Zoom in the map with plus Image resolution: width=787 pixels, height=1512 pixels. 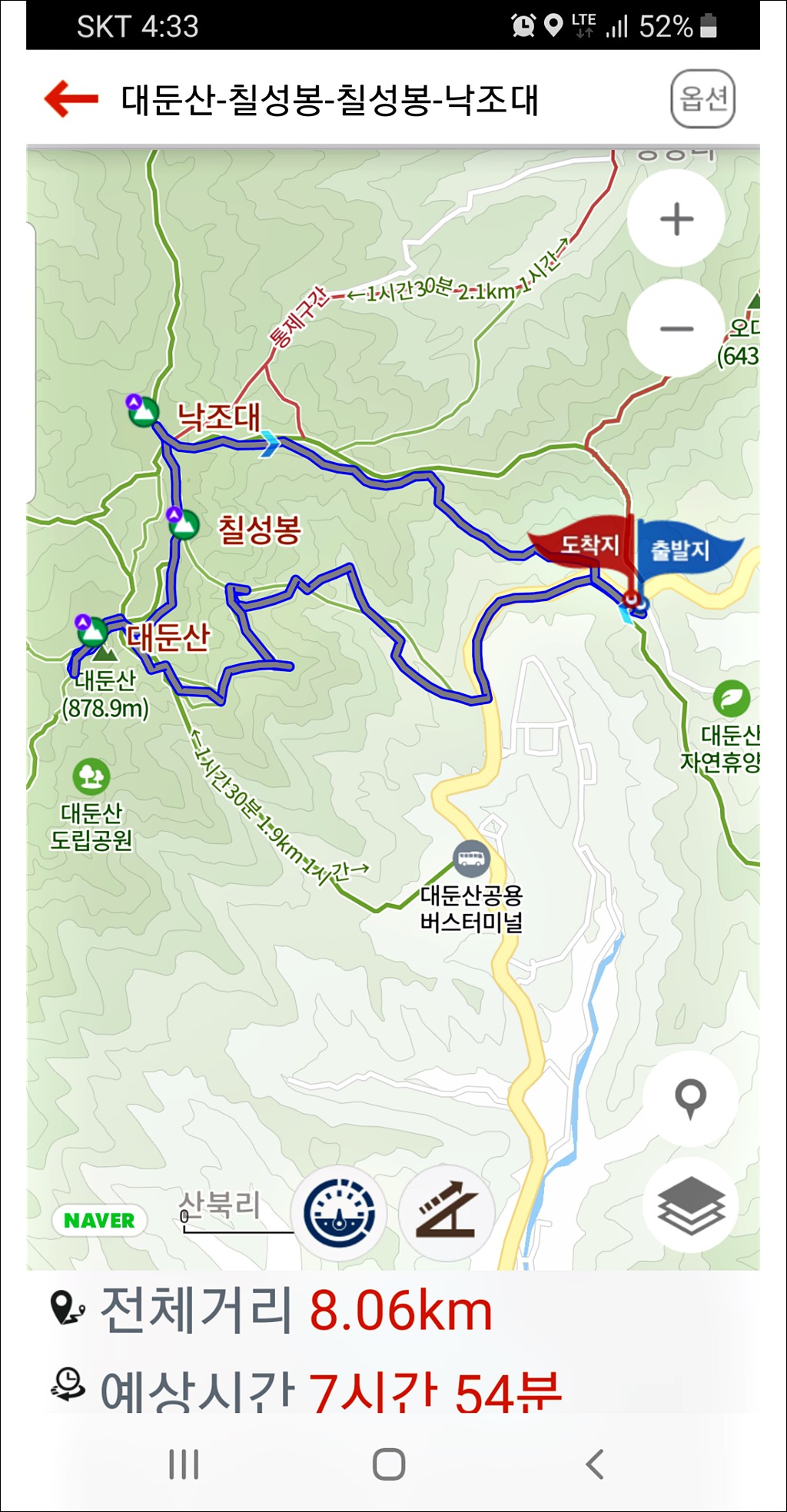[676, 219]
